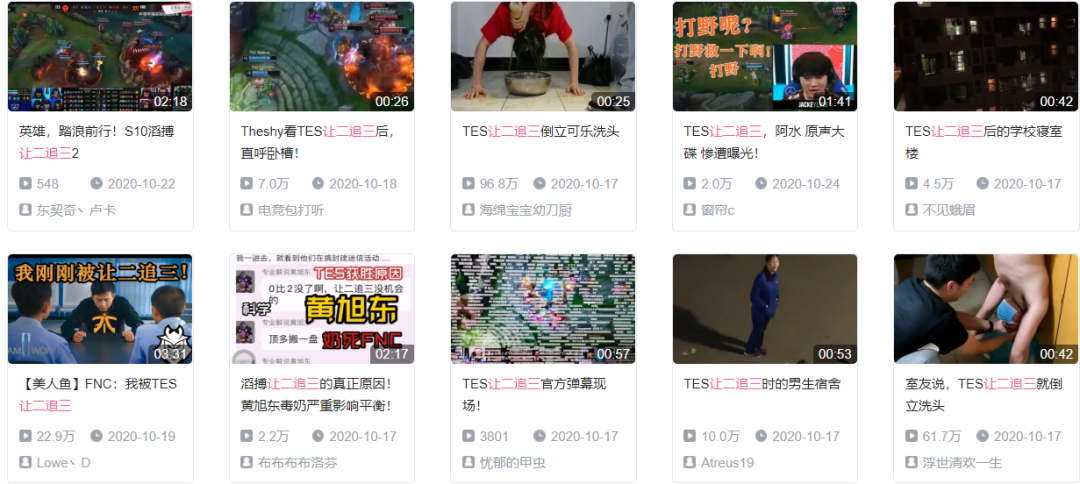Visit uploader 窗帘c's profile
The image size is (1080, 484).
[x=718, y=210]
